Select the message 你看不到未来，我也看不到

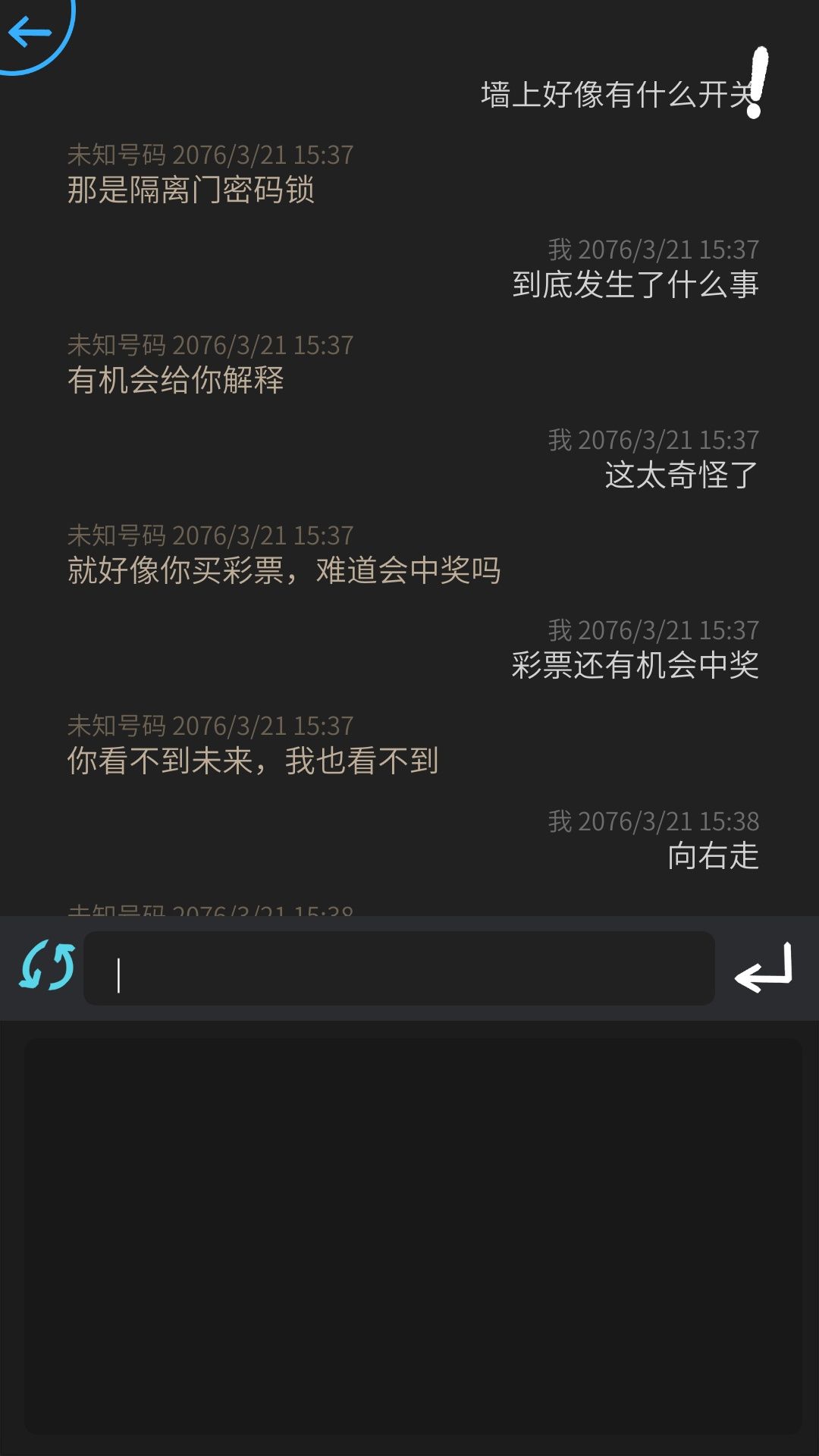tap(254, 764)
